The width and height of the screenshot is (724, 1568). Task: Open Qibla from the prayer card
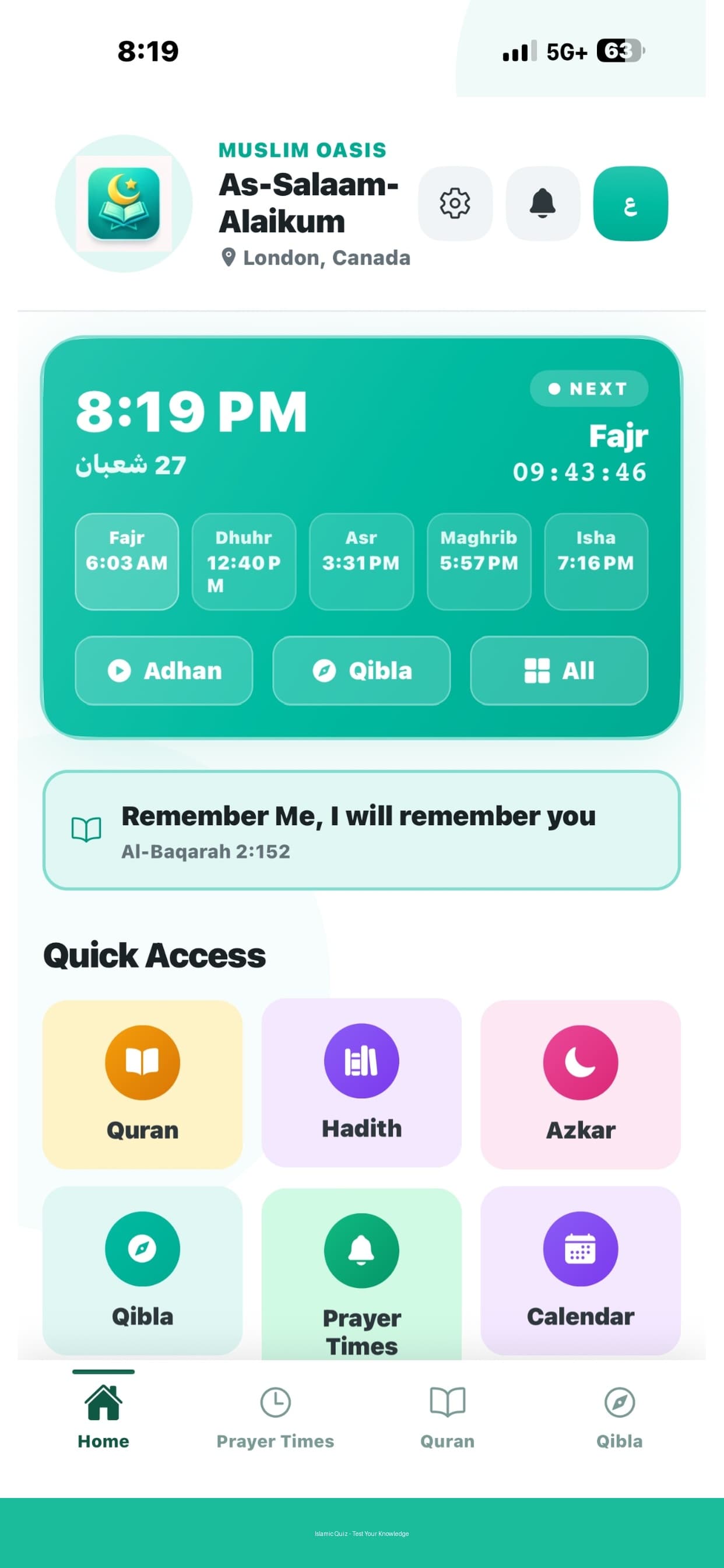click(361, 670)
